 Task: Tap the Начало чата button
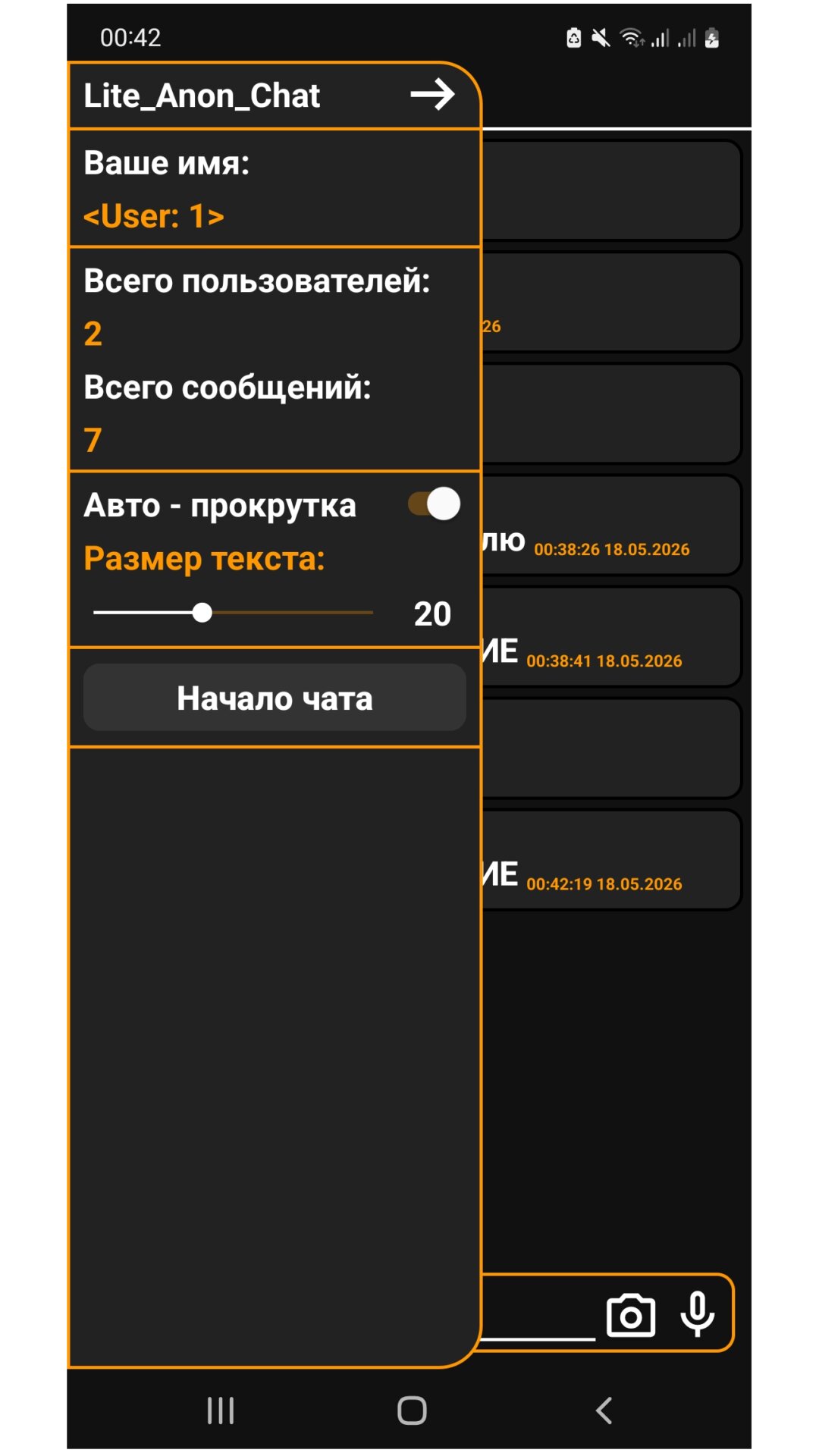[275, 698]
